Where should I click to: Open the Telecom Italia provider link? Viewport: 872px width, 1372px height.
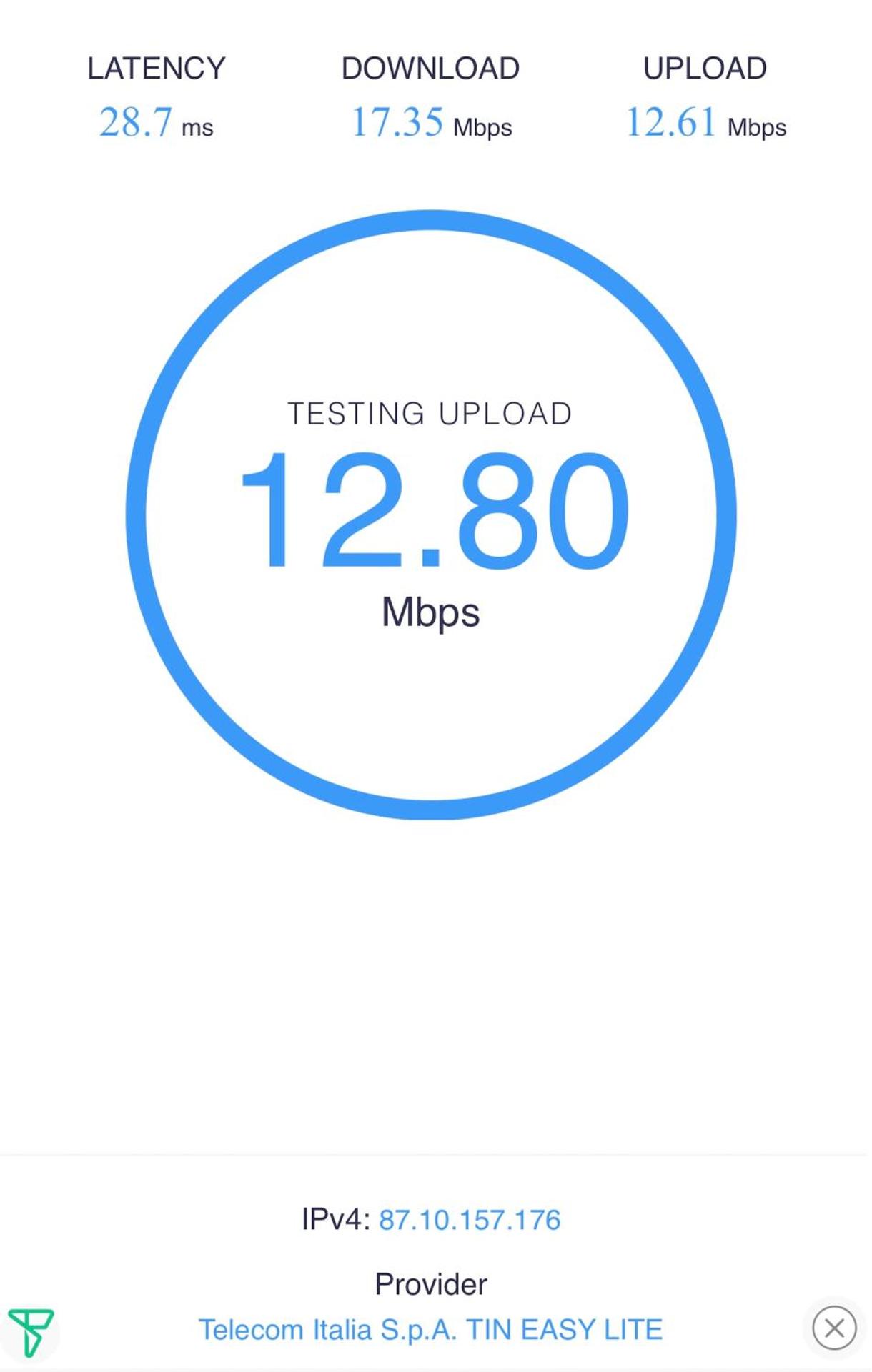(430, 1330)
